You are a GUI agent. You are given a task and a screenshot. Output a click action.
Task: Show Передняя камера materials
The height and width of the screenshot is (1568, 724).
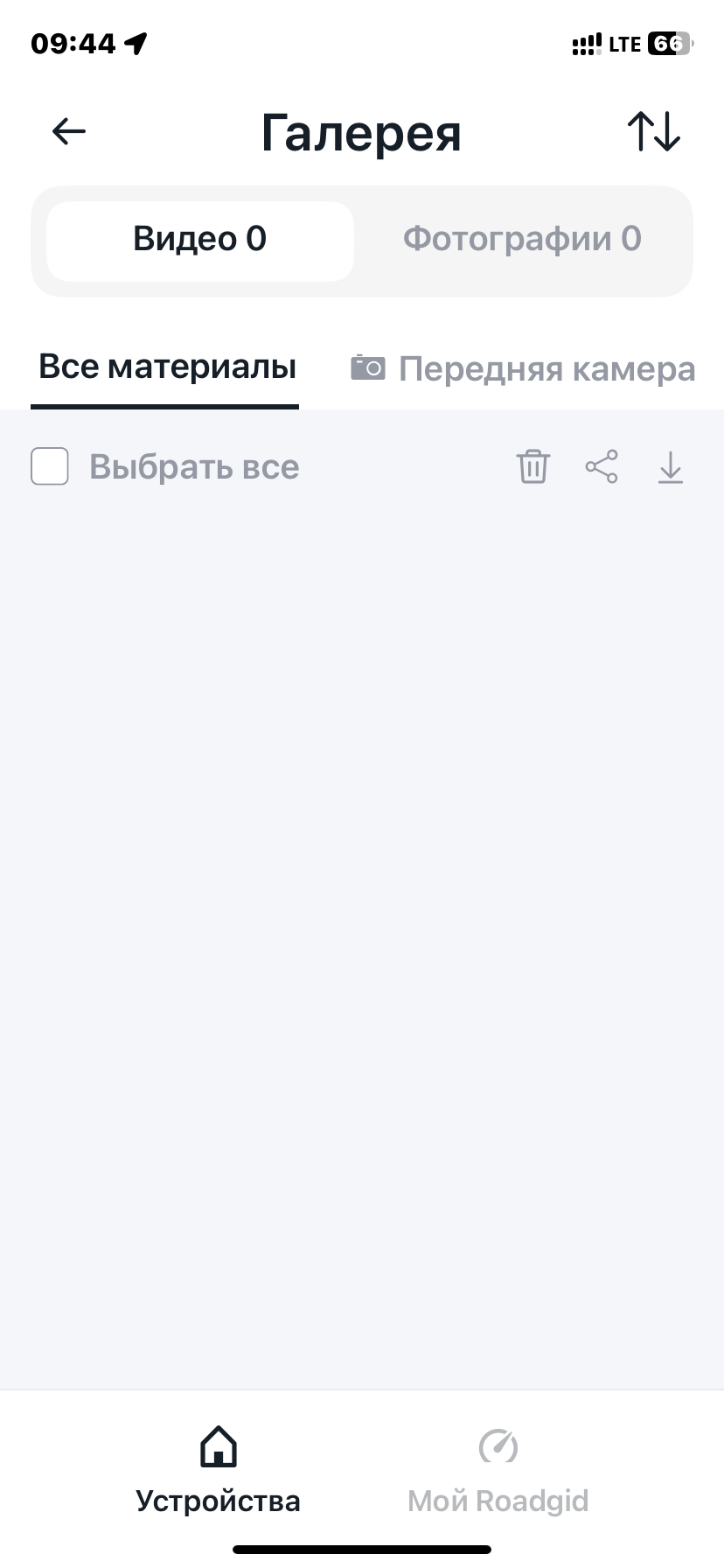tap(523, 369)
